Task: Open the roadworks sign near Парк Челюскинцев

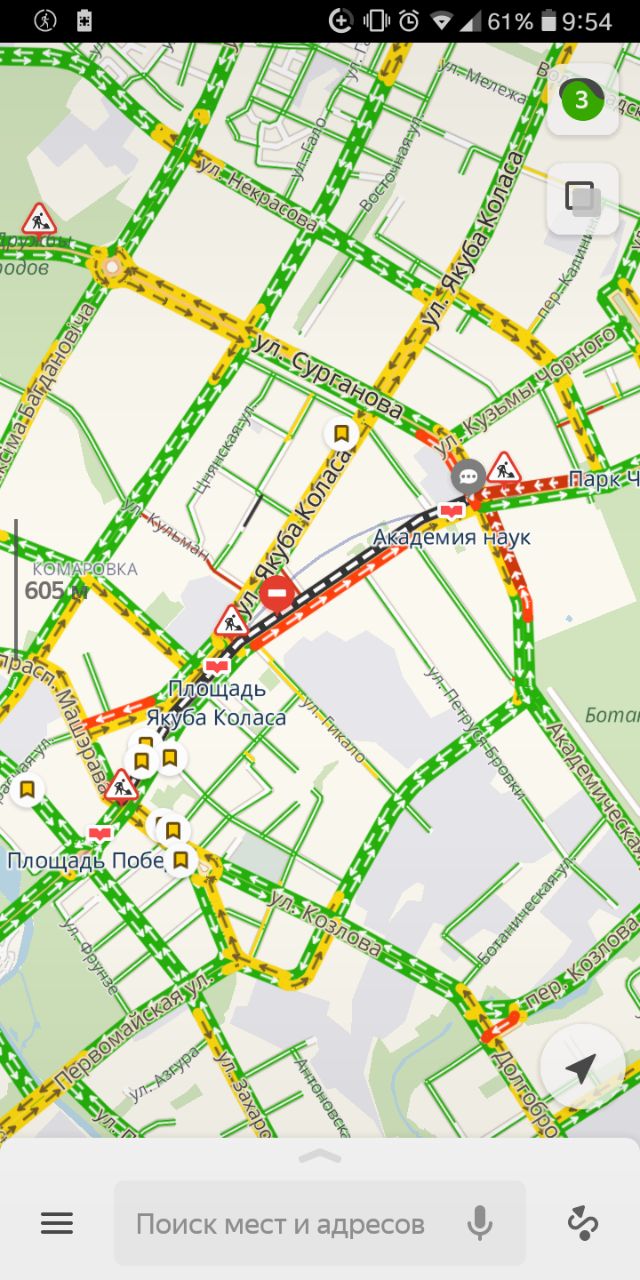Action: [x=503, y=468]
